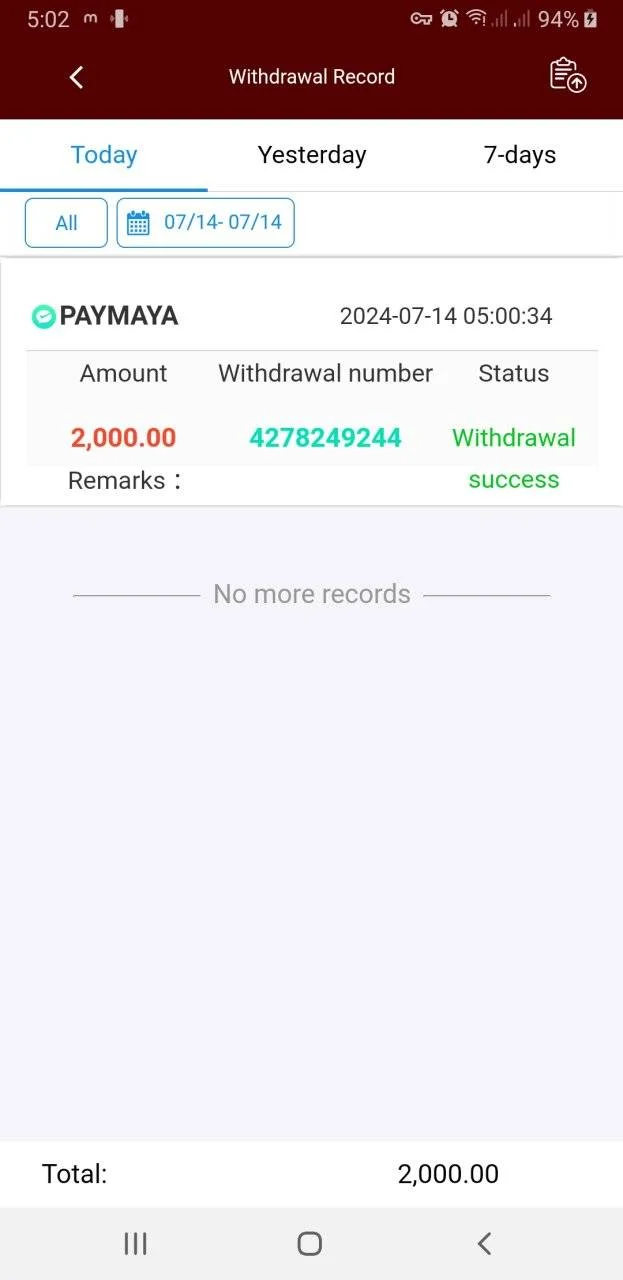Go back from Withdrawal Record
The image size is (623, 1280).
tap(76, 77)
